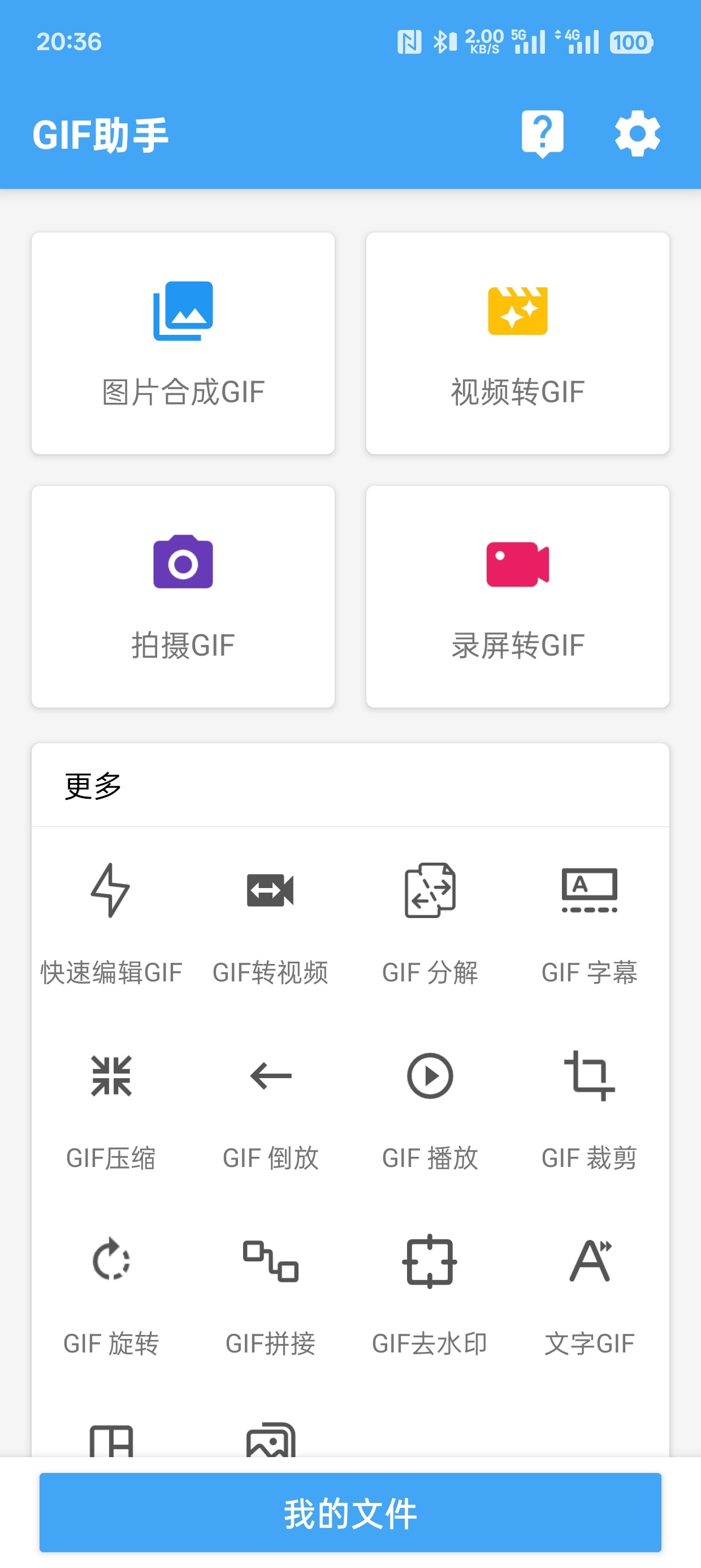This screenshot has height=1568, width=701.
Task: Select the 文字GIF tool
Action: pos(590,1295)
